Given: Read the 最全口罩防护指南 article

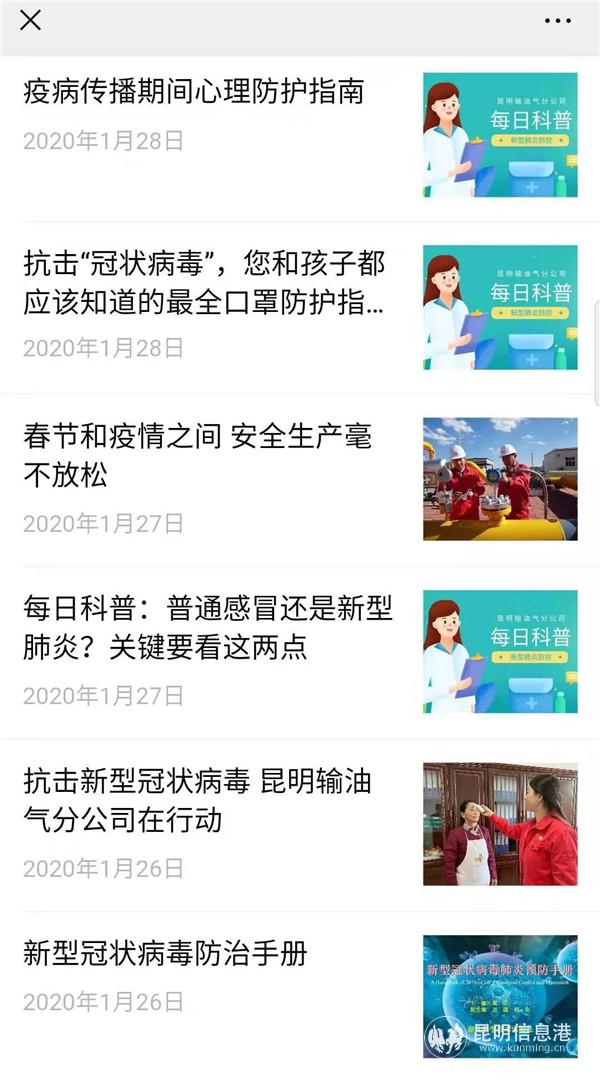Looking at the screenshot, I should click(x=204, y=283).
